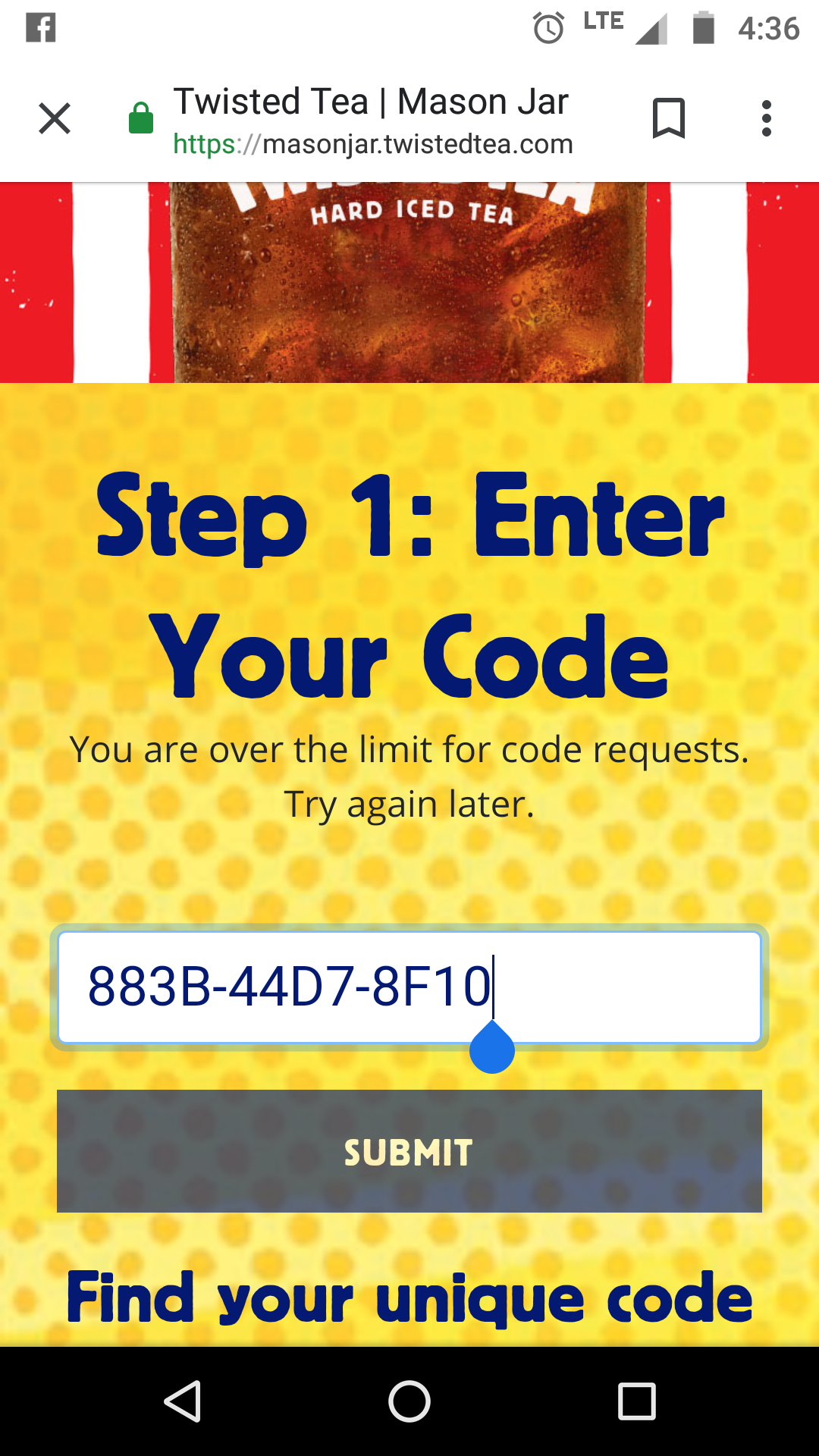Viewport: 819px width, 1456px height.
Task: Bookmark this Mason Jar page
Action: point(669,119)
